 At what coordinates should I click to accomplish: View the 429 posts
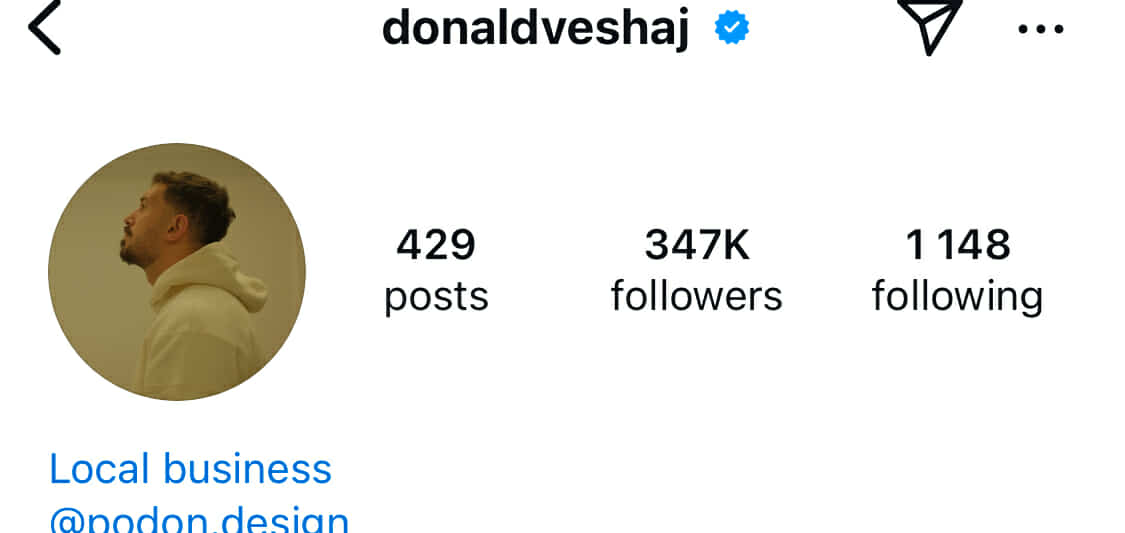coord(436,270)
